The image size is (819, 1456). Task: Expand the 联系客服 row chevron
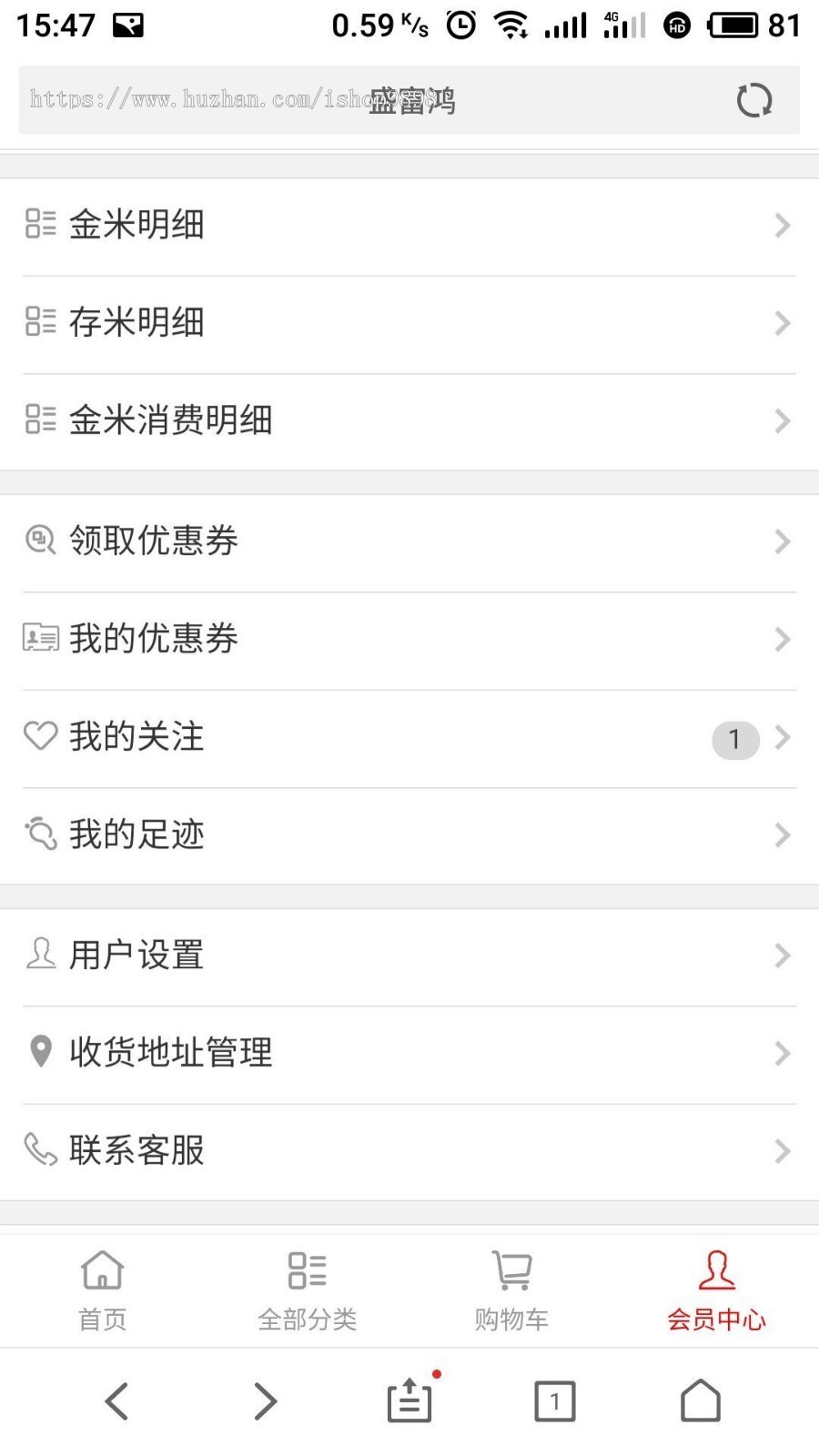point(784,1150)
